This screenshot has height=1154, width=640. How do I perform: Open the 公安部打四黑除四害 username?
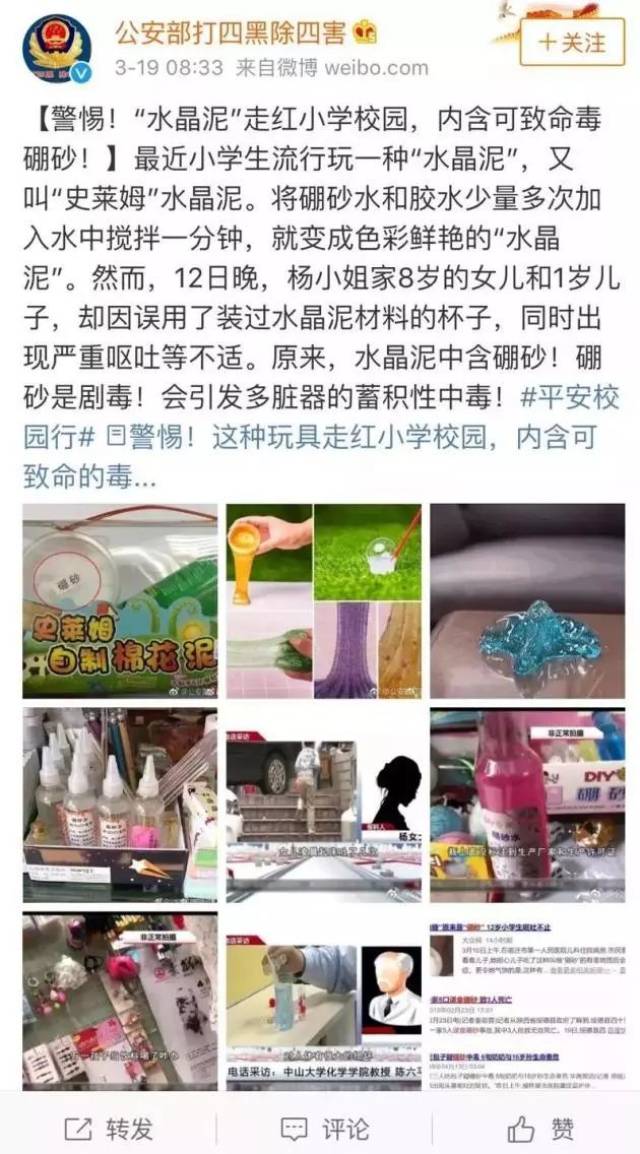coord(230,32)
